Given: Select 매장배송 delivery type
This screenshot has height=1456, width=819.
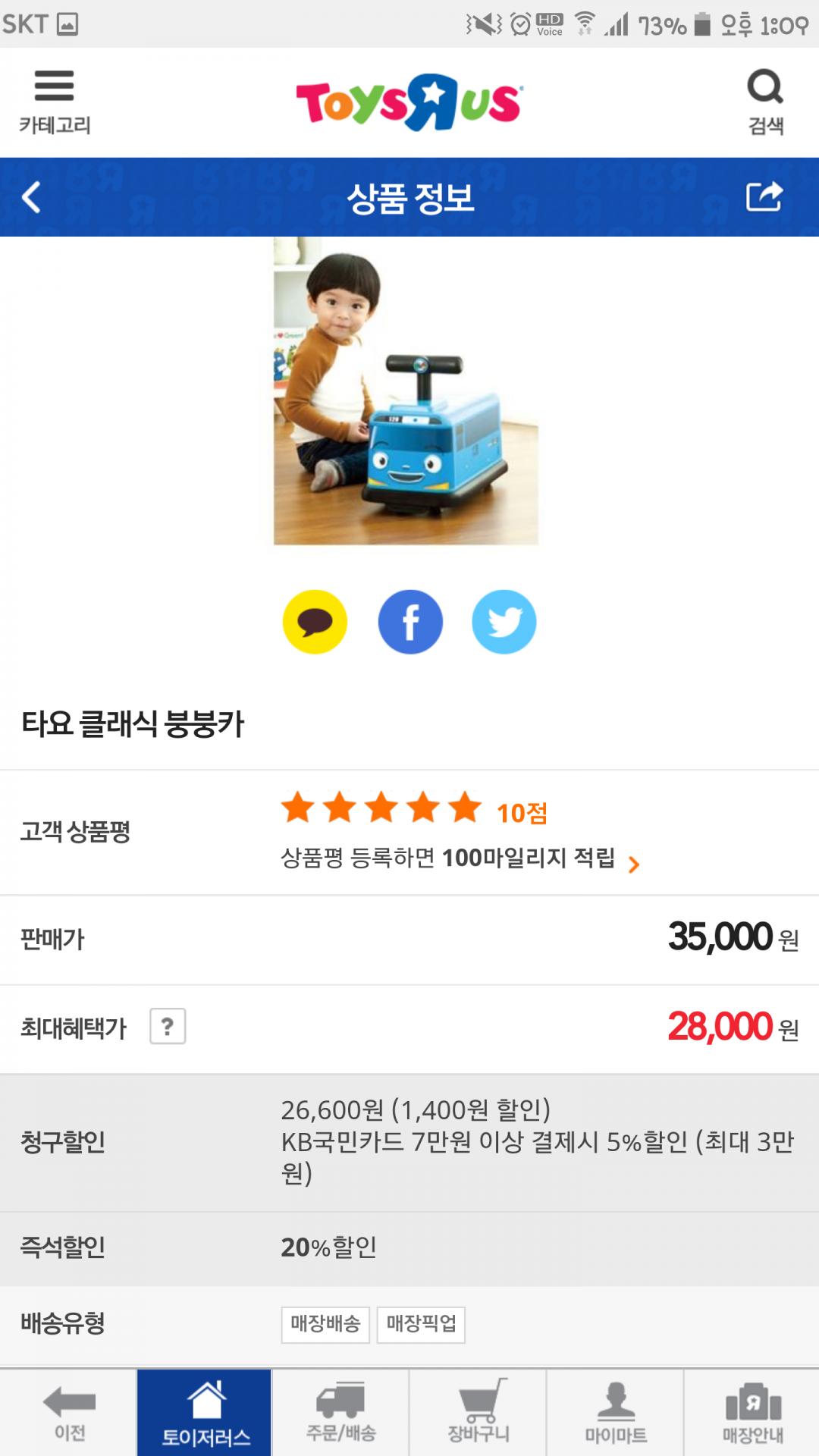Looking at the screenshot, I should click(x=325, y=1324).
